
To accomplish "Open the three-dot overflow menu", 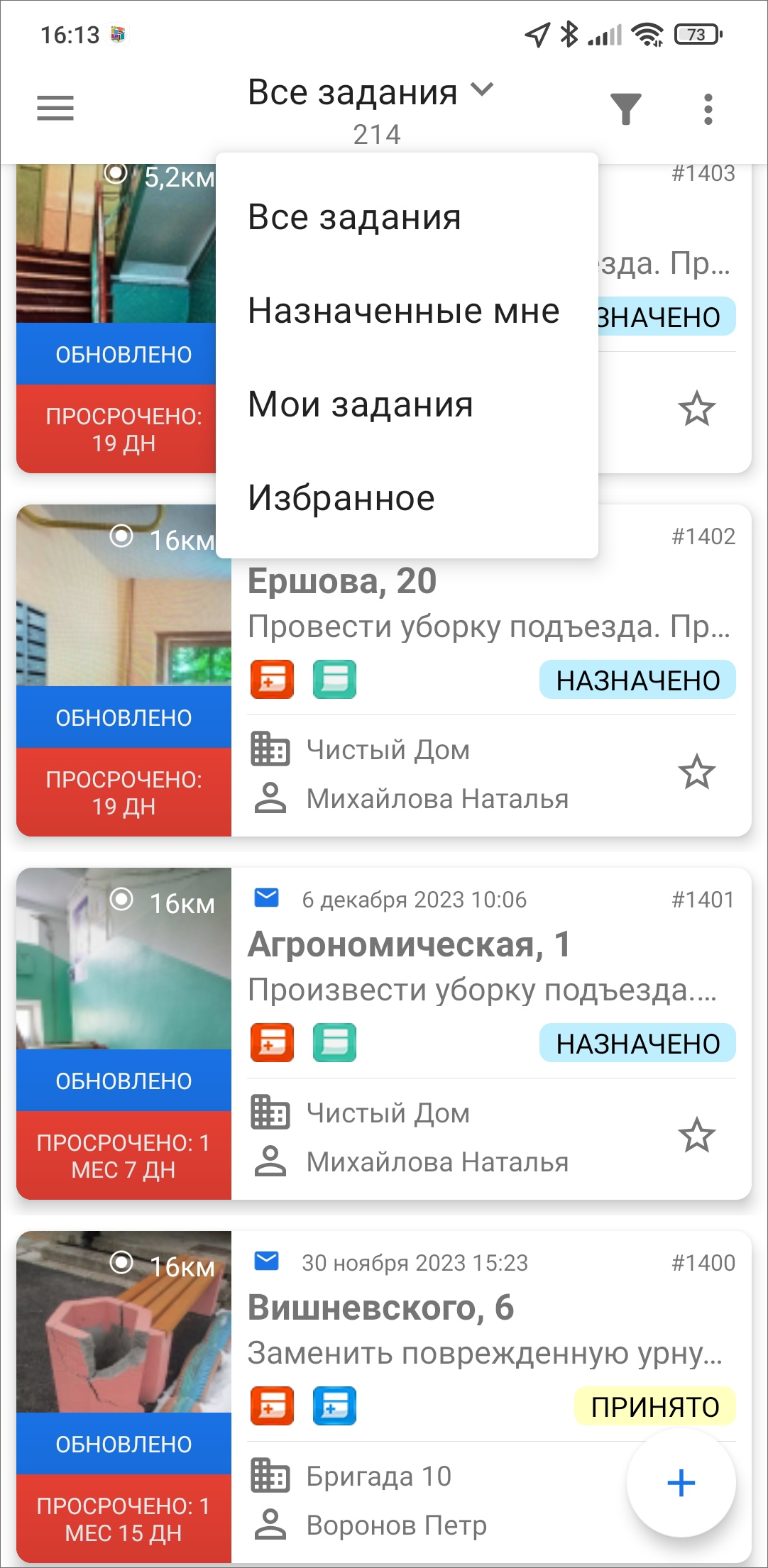I will (708, 109).
